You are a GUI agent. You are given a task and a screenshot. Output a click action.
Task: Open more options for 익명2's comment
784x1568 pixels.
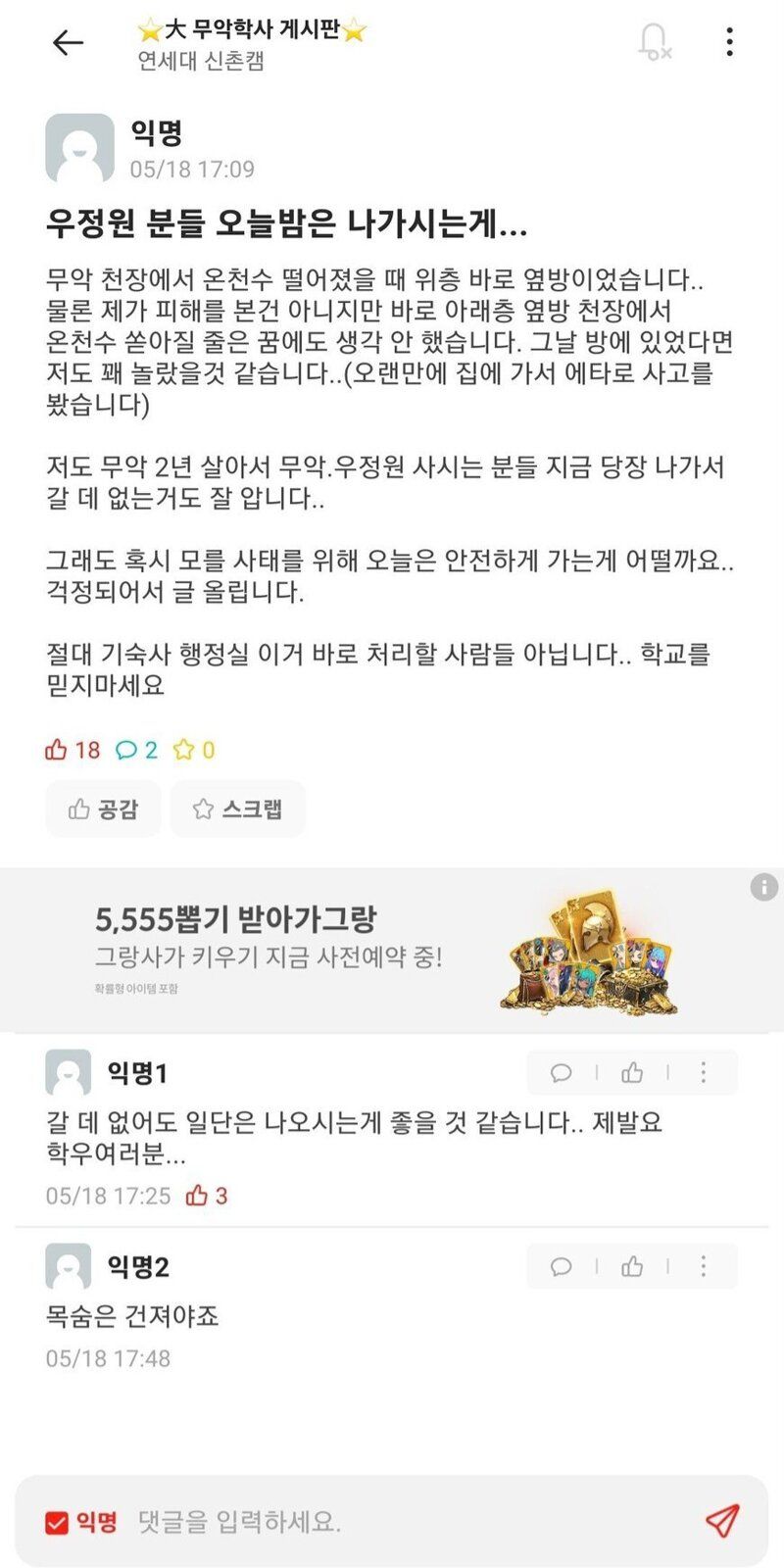(703, 1267)
